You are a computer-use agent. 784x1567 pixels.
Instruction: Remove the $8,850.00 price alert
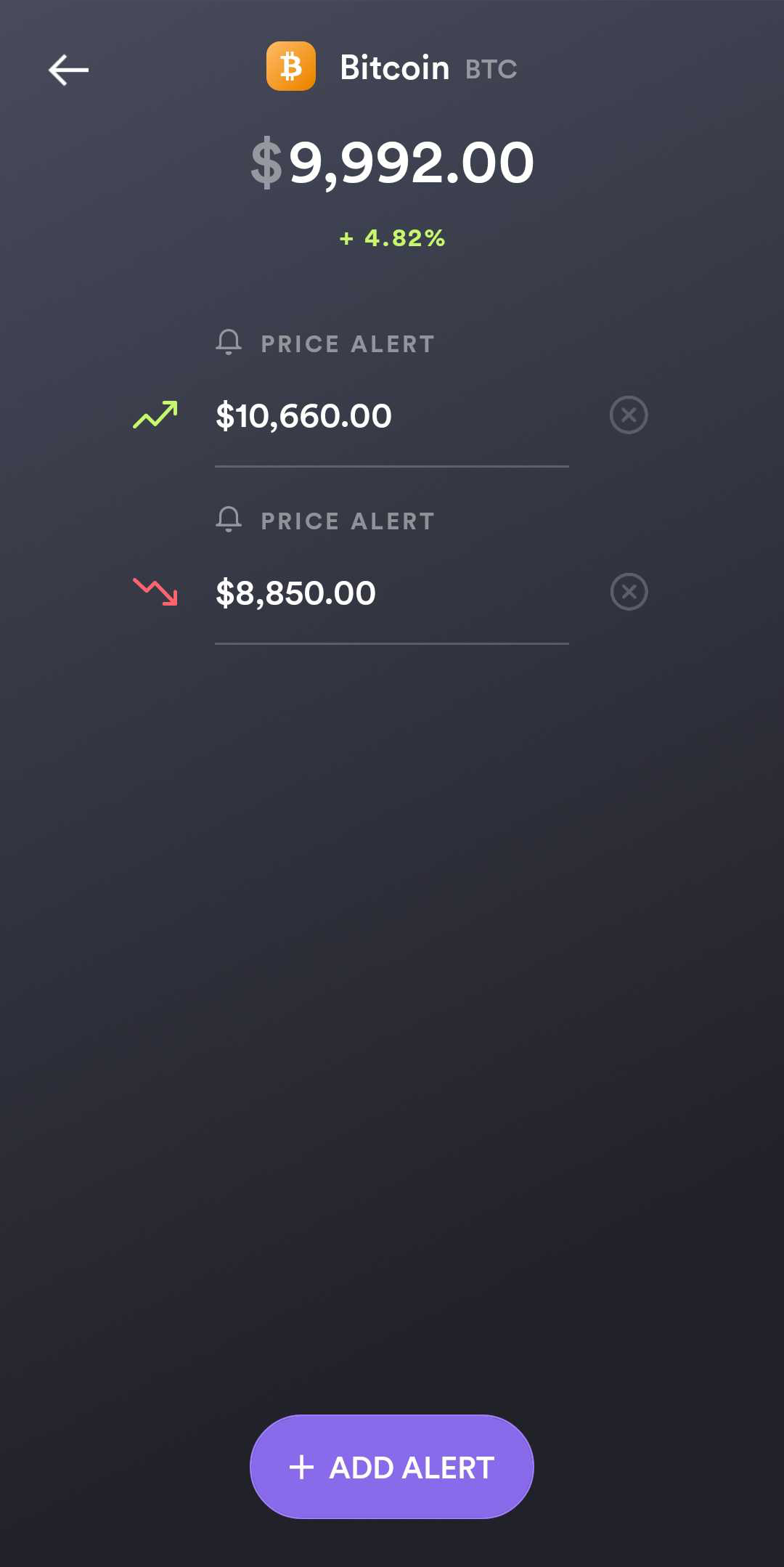[627, 592]
